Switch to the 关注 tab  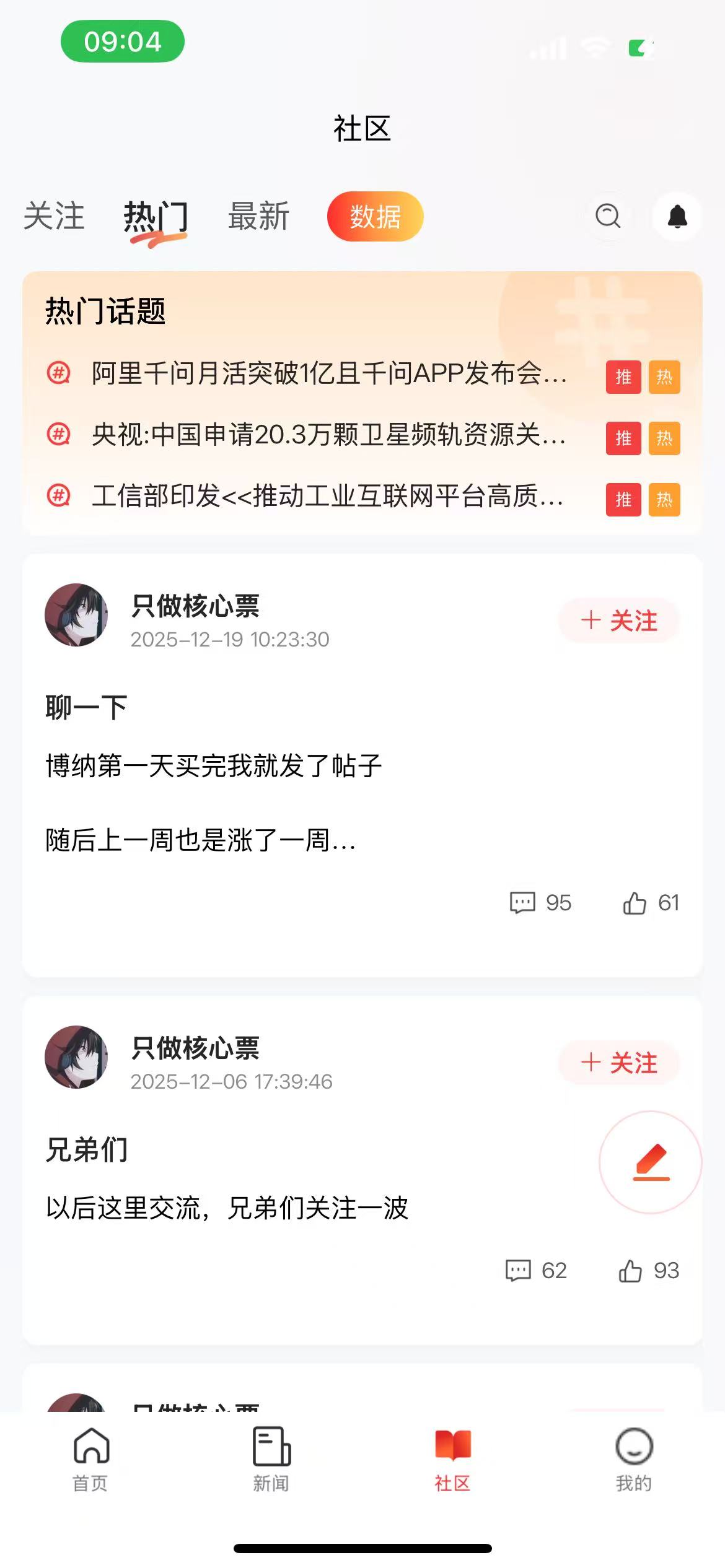point(55,217)
